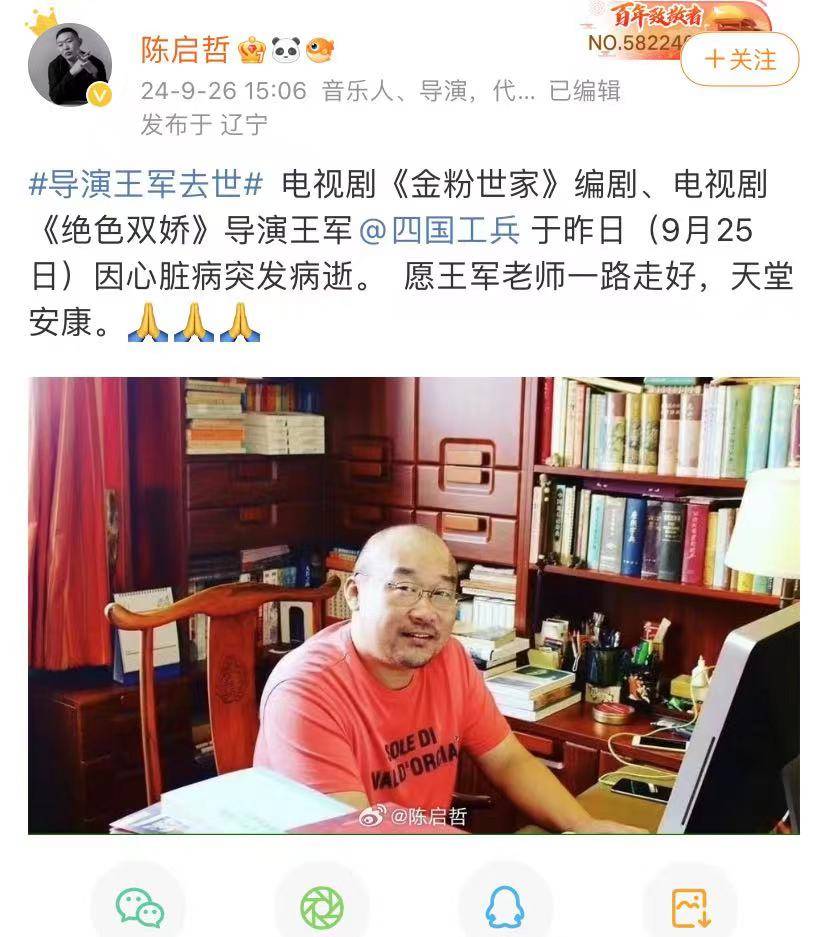Share to WeChat Moments
The height and width of the screenshot is (937, 828).
click(x=322, y=906)
